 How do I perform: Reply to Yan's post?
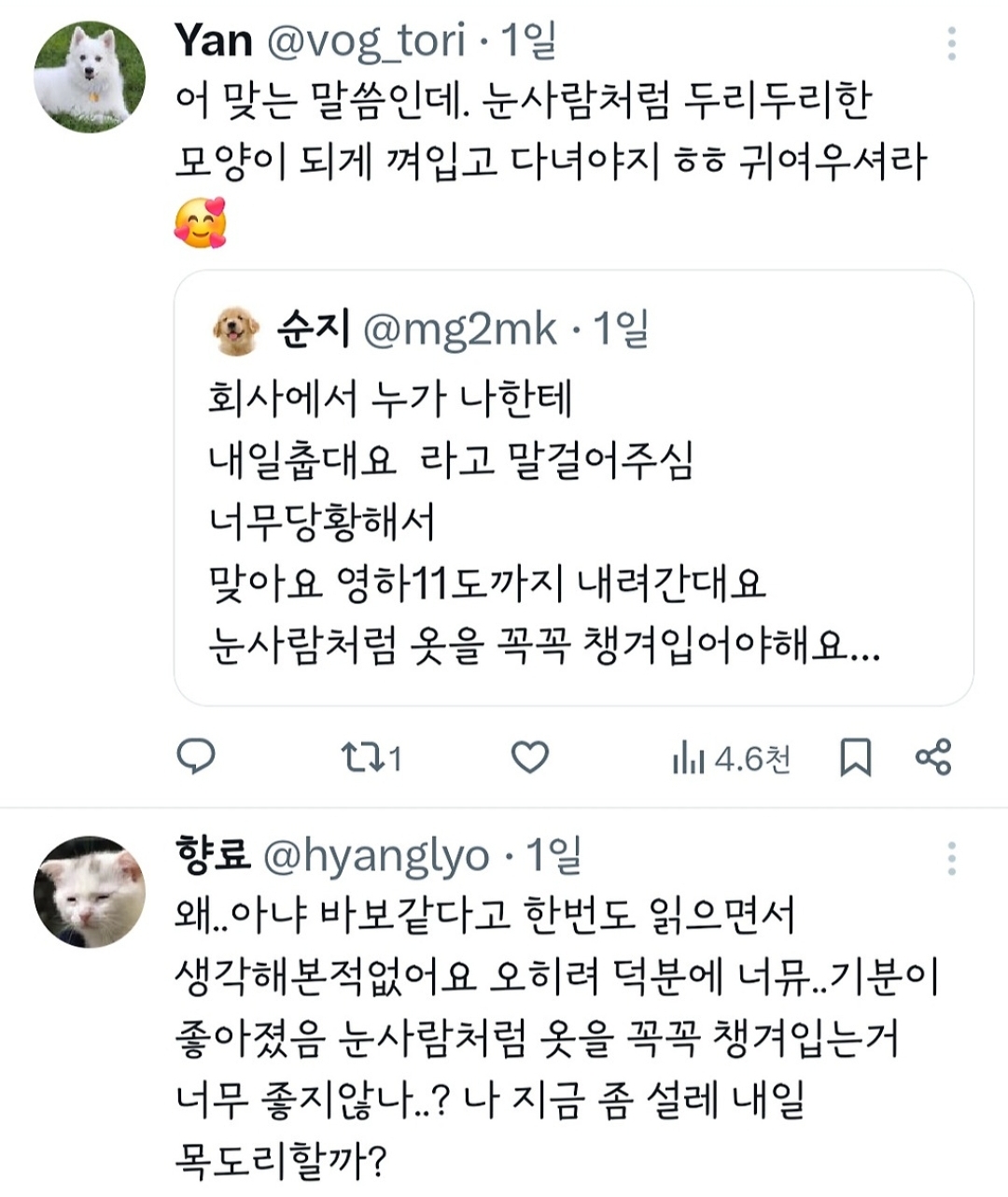coord(196,756)
